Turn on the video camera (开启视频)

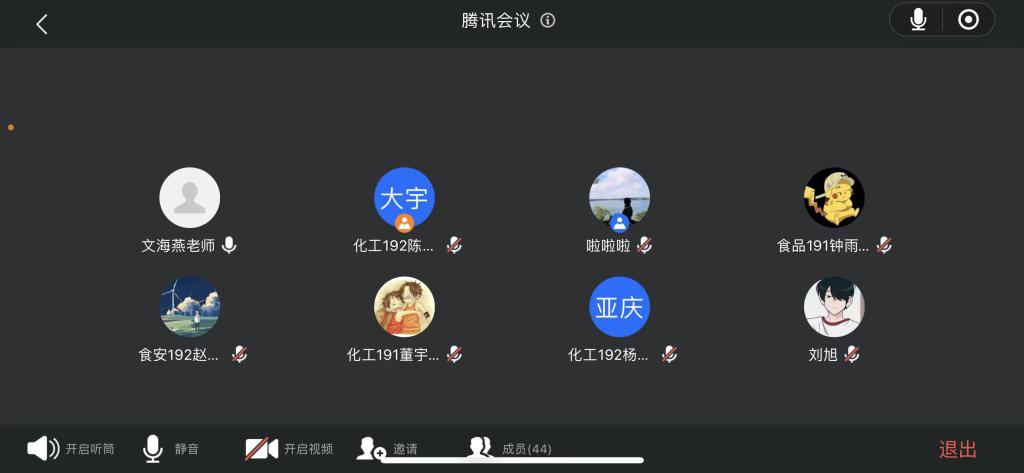click(289, 449)
